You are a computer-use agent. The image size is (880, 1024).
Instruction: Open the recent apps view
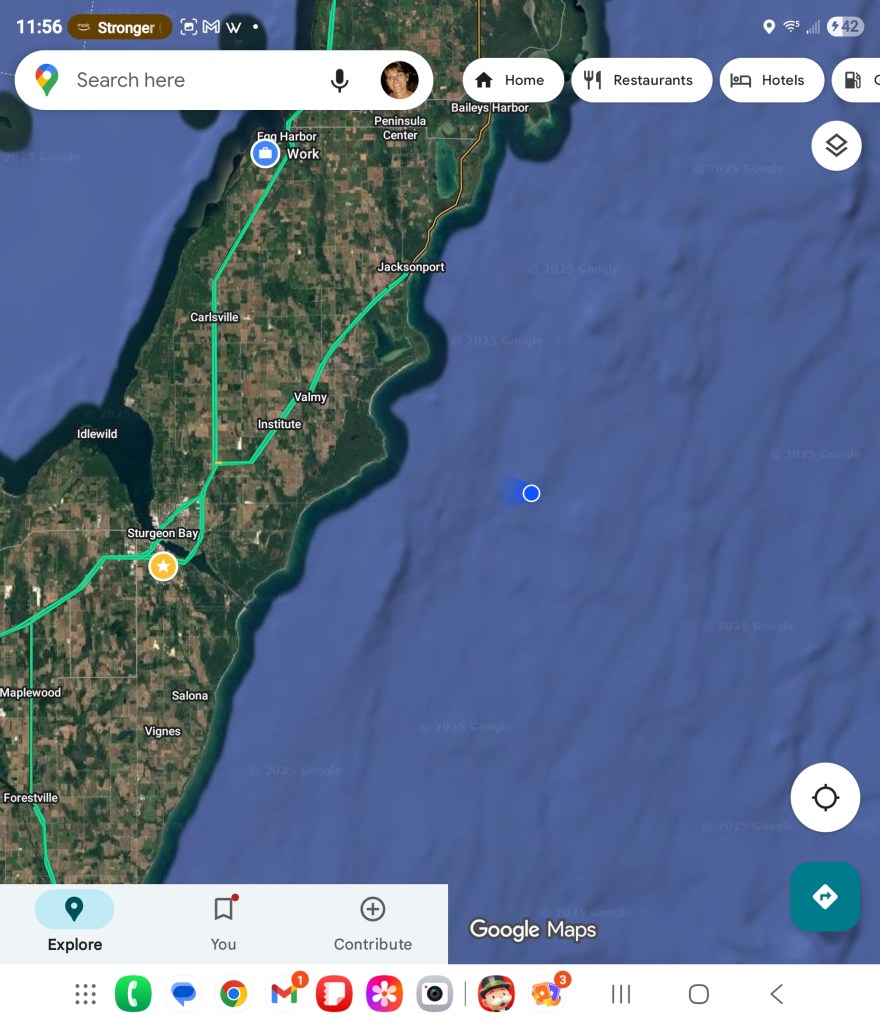(x=621, y=994)
